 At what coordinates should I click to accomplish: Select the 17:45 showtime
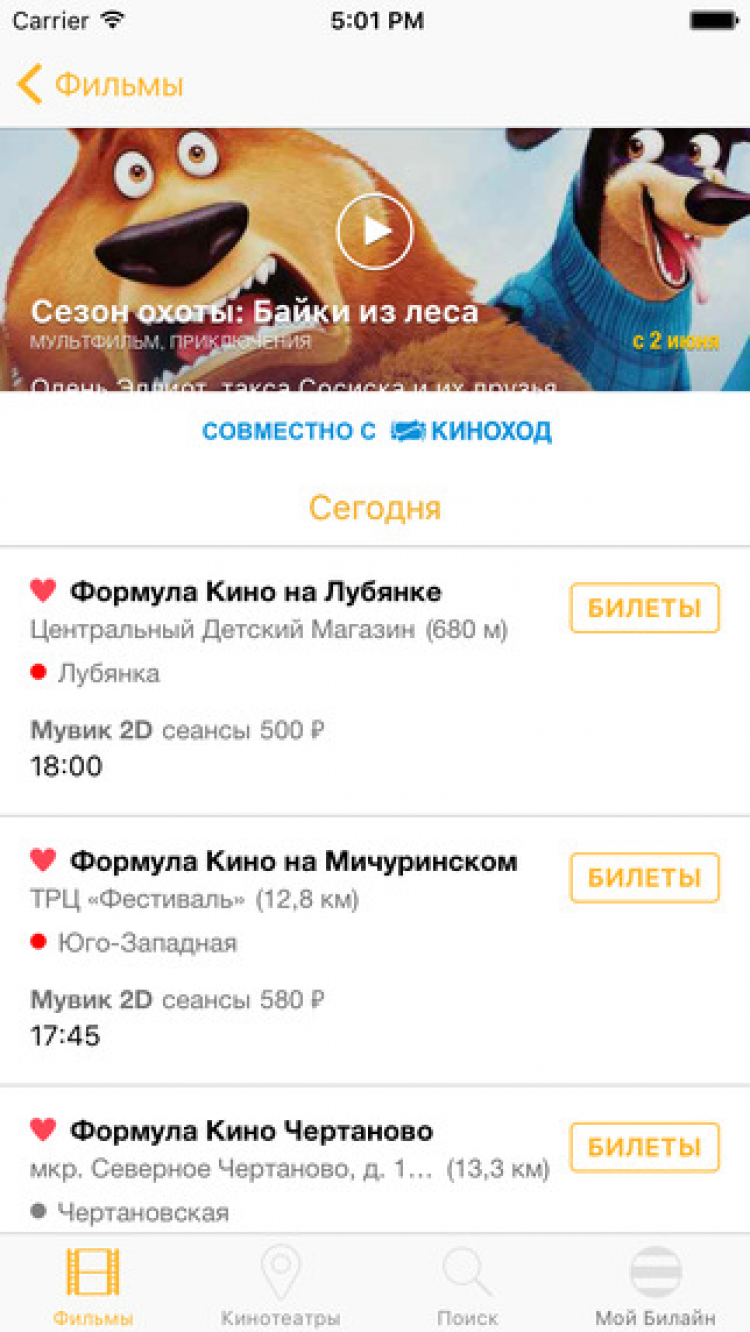(x=66, y=1036)
